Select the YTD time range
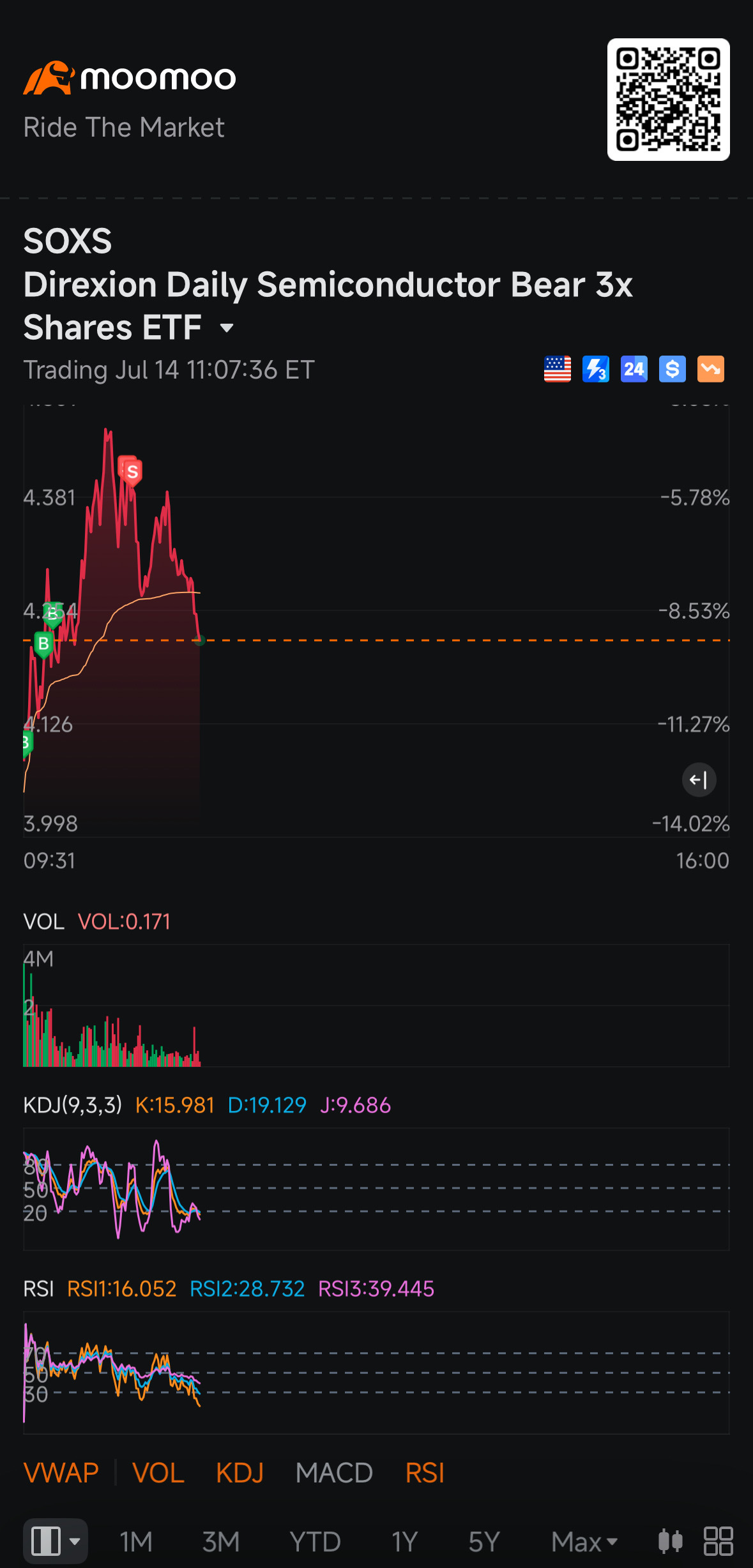 (316, 1542)
